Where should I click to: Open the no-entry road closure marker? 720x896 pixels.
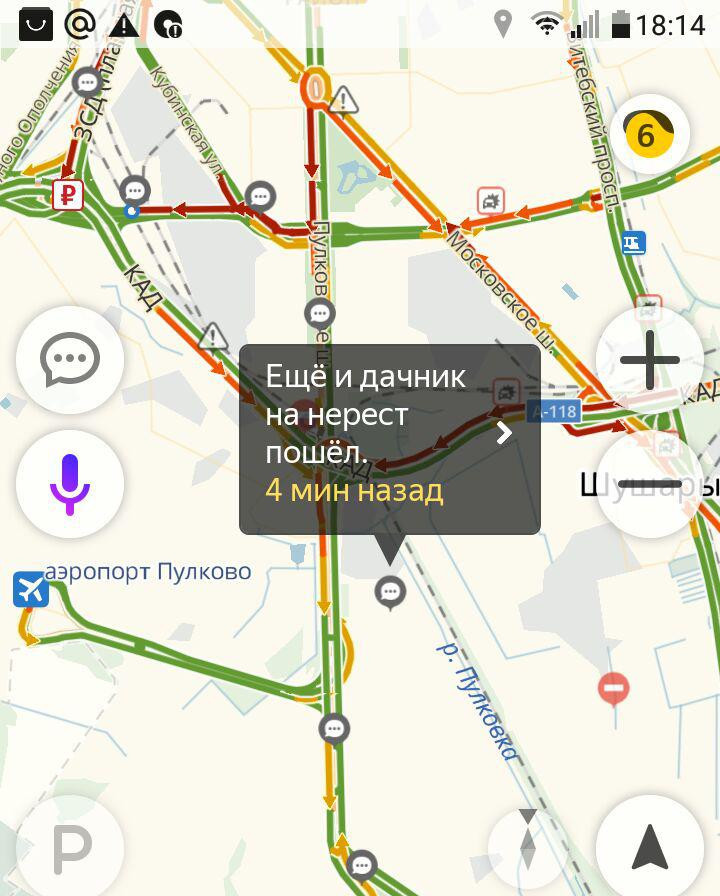(613, 689)
